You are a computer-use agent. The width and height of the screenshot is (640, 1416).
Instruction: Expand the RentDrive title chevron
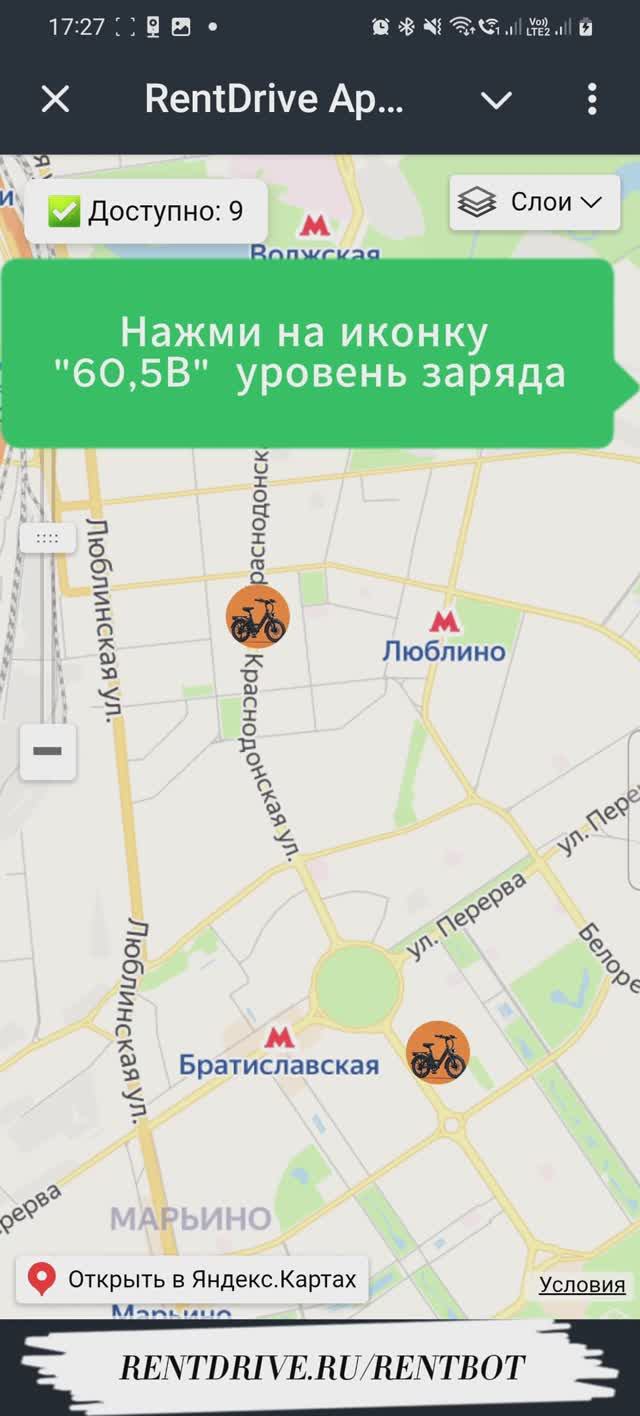click(496, 99)
